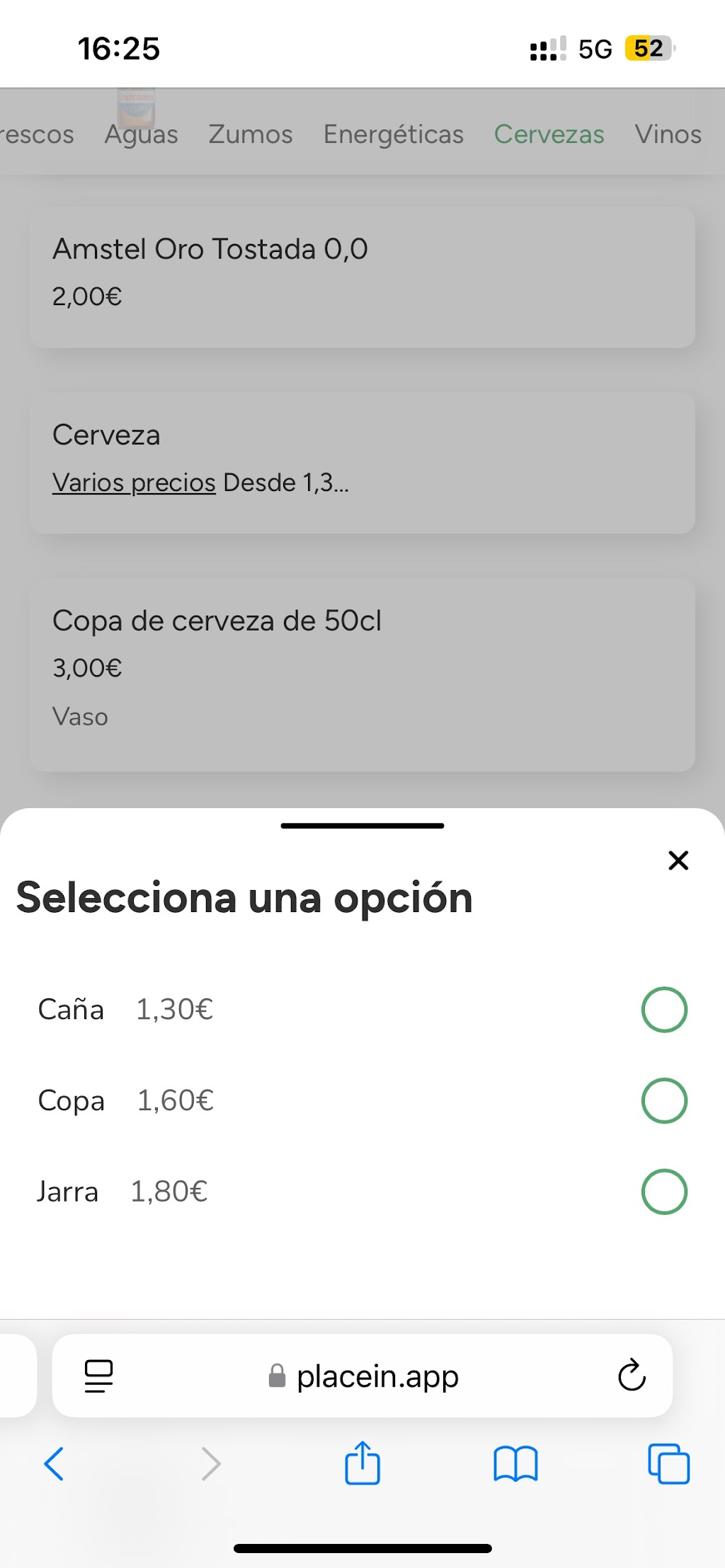Reload the placein.app page

[x=632, y=1376]
